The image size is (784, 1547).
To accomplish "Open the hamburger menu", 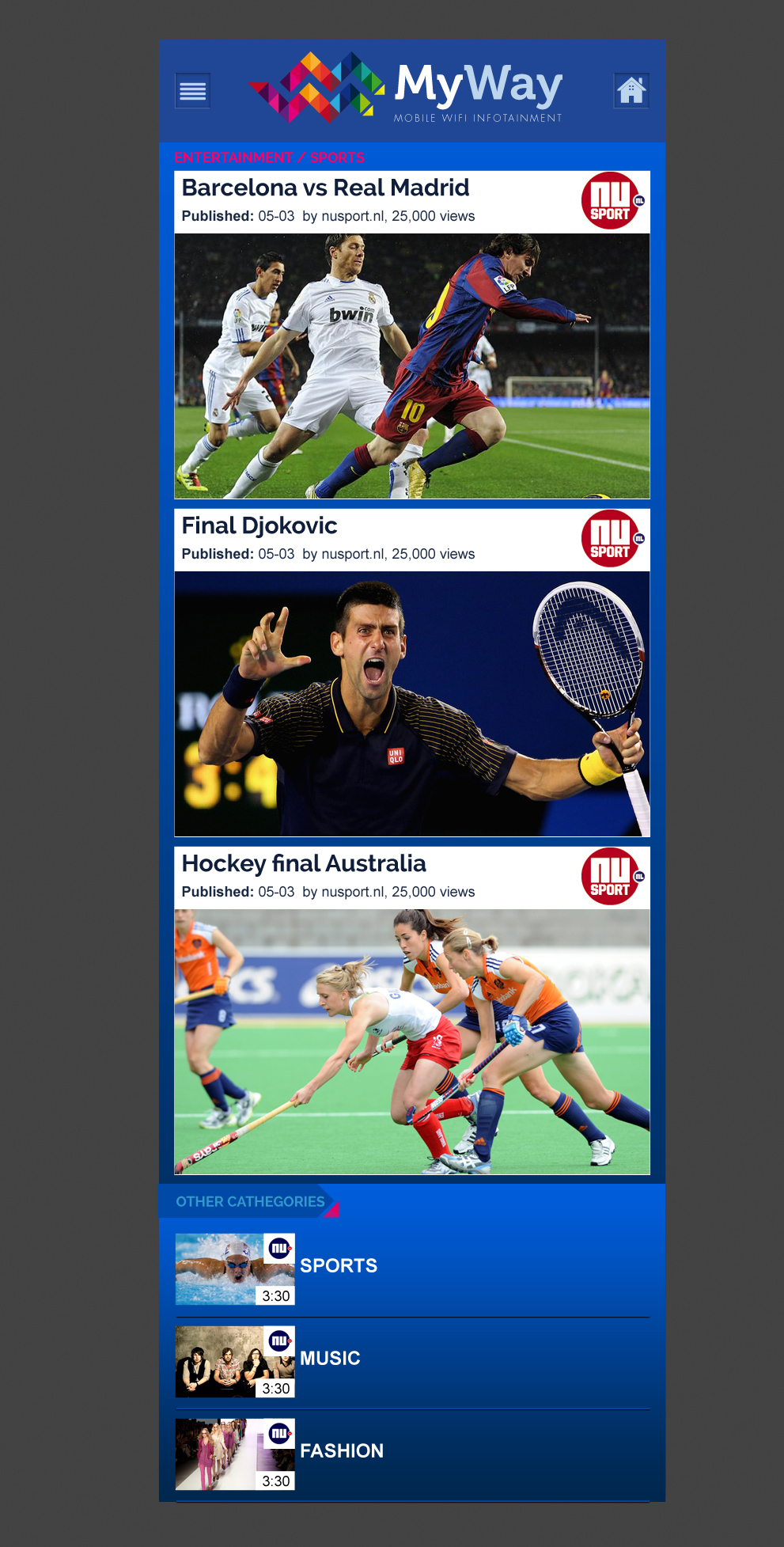I will coord(192,91).
